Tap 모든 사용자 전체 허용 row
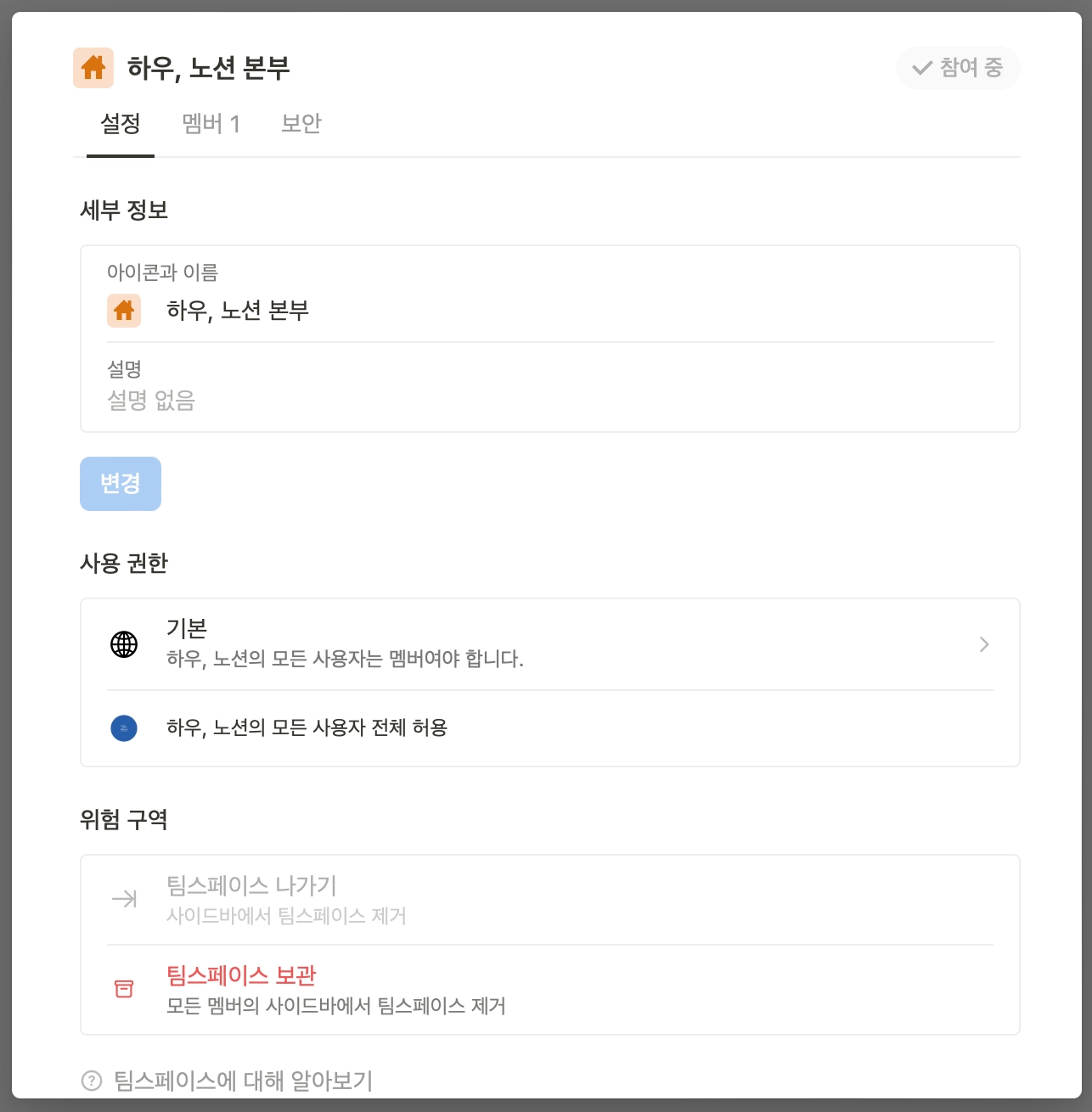Image resolution: width=1092 pixels, height=1112 pixels. tap(549, 728)
